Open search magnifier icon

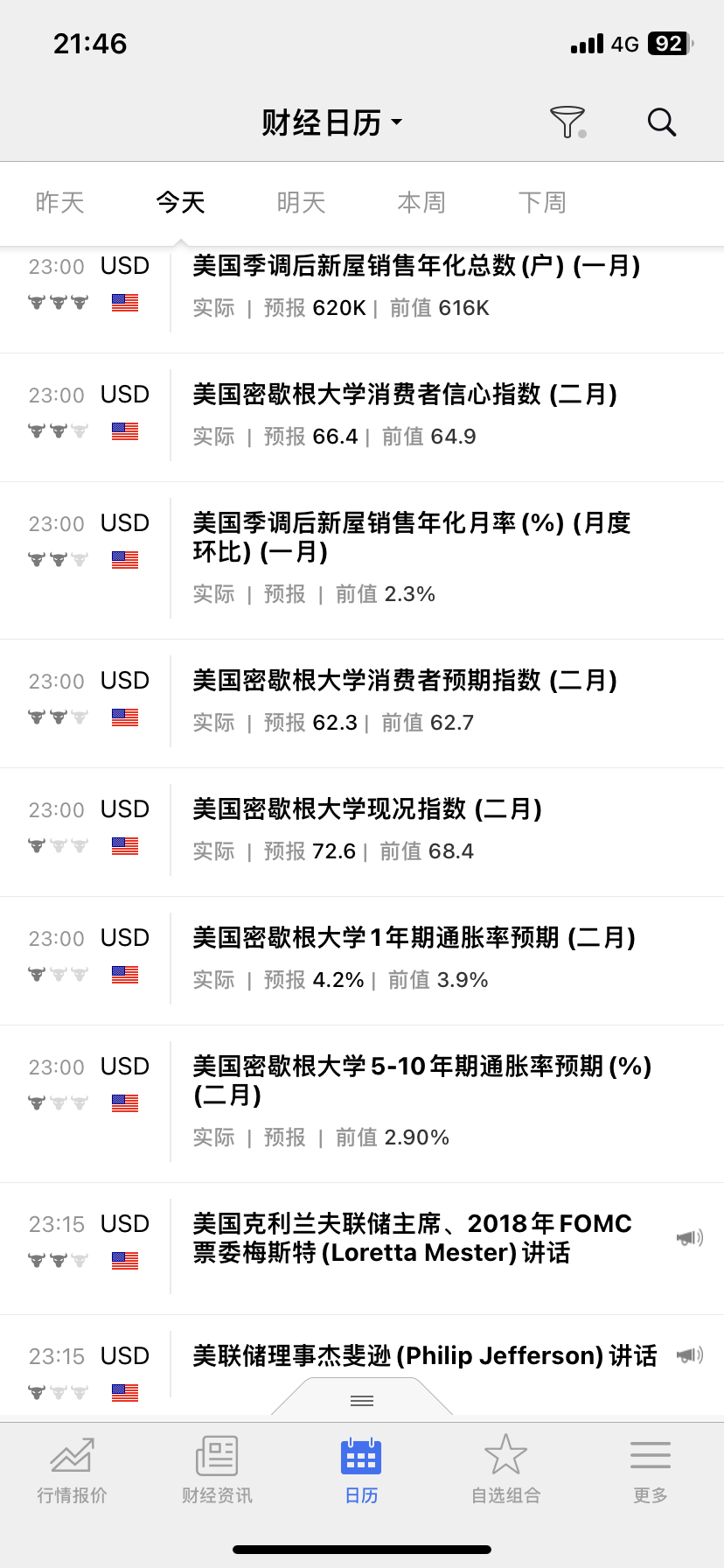click(662, 122)
